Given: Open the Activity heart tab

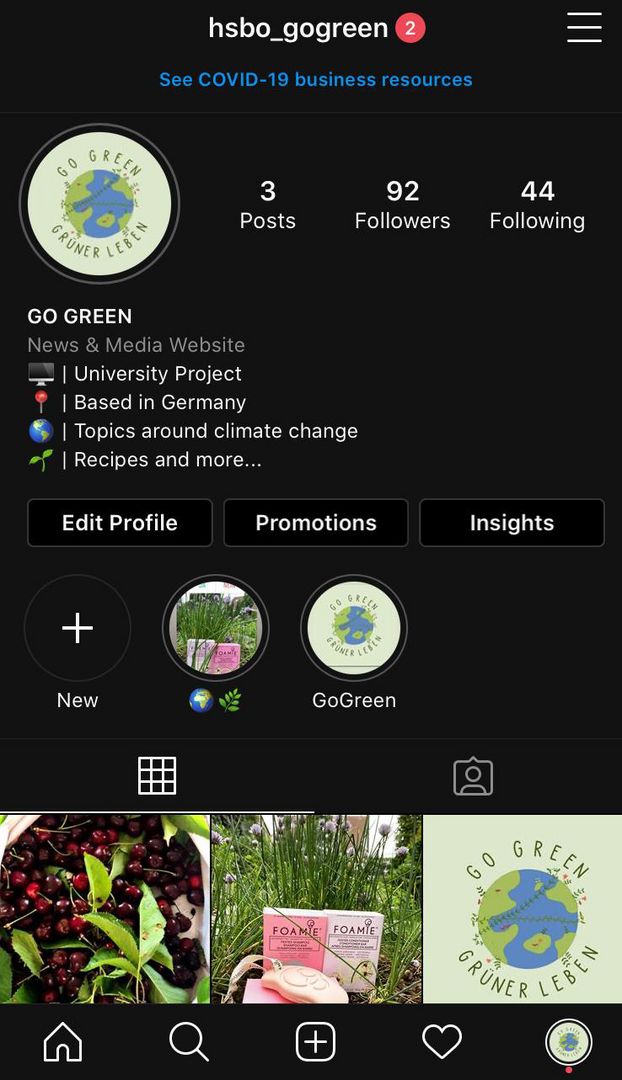Looking at the screenshot, I should tap(442, 1041).
